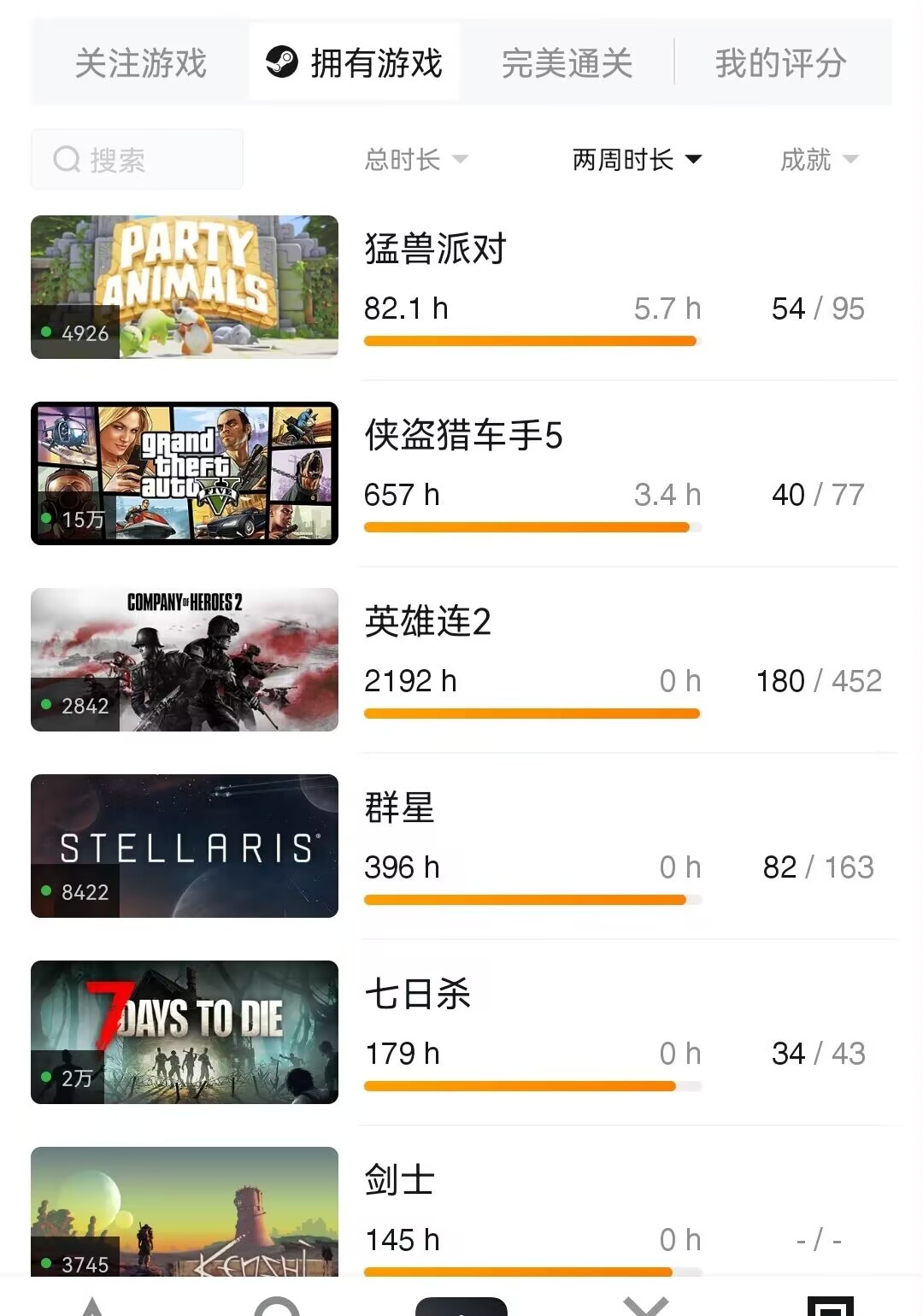Sort games by 两周时长
The height and width of the screenshot is (1316, 923).
(636, 160)
